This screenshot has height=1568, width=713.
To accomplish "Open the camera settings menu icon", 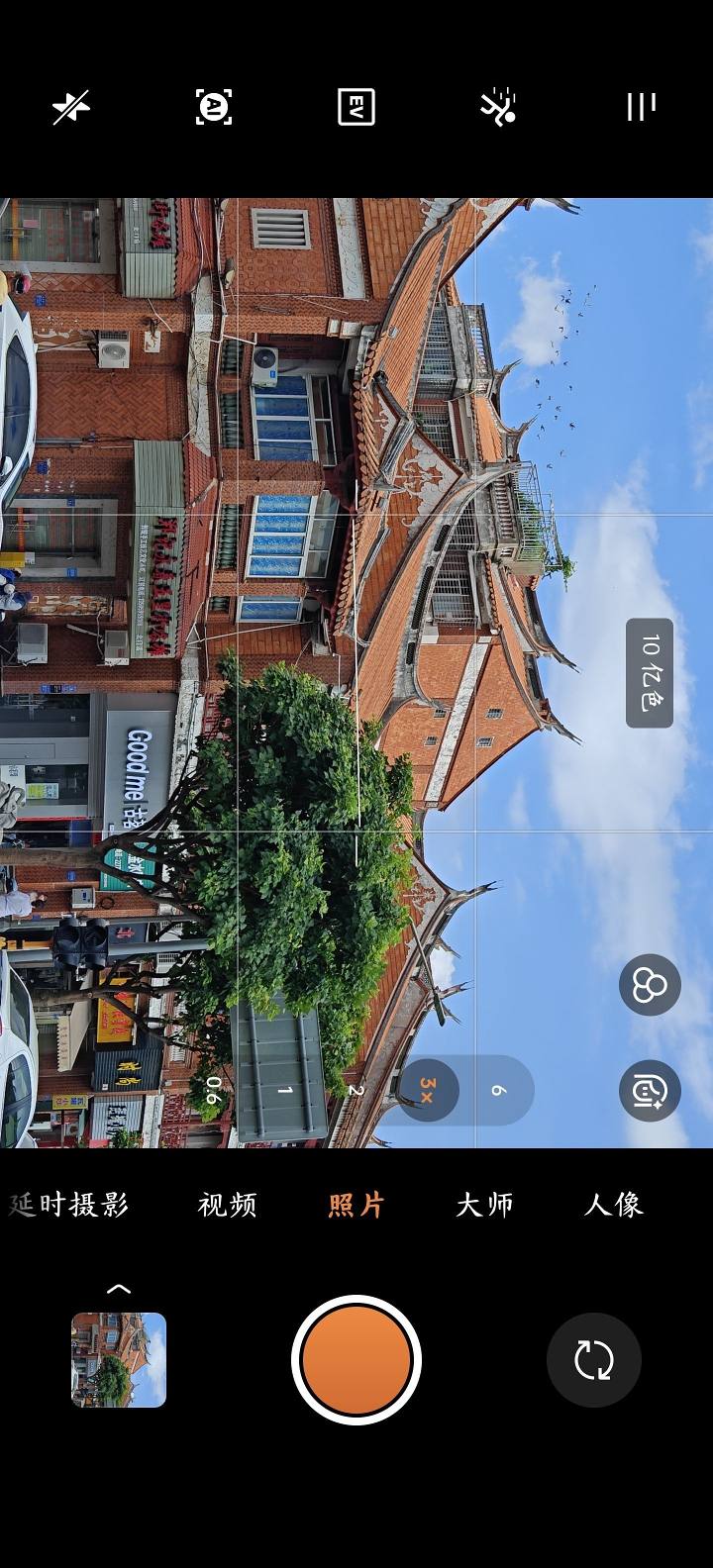I will coord(642,107).
